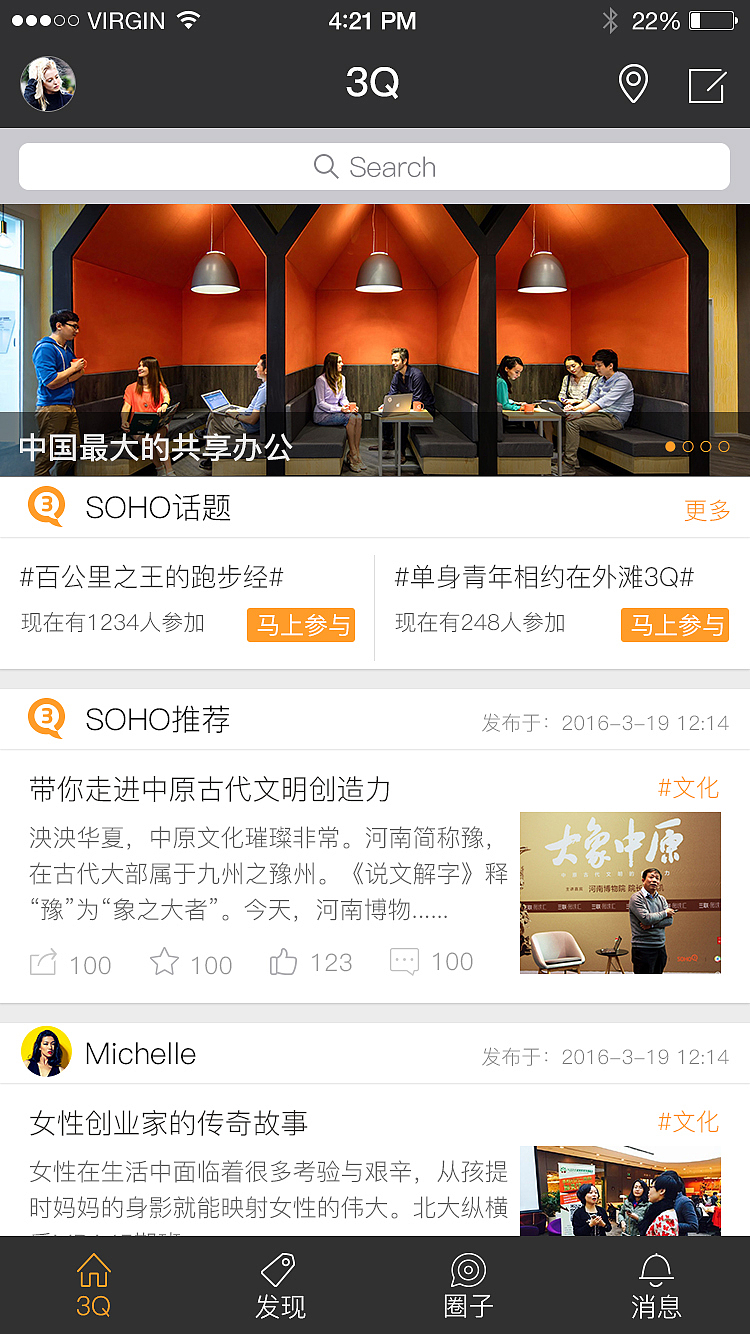This screenshot has height=1334, width=750.
Task: Open 更多 to see more SOHO topics
Action: click(707, 511)
